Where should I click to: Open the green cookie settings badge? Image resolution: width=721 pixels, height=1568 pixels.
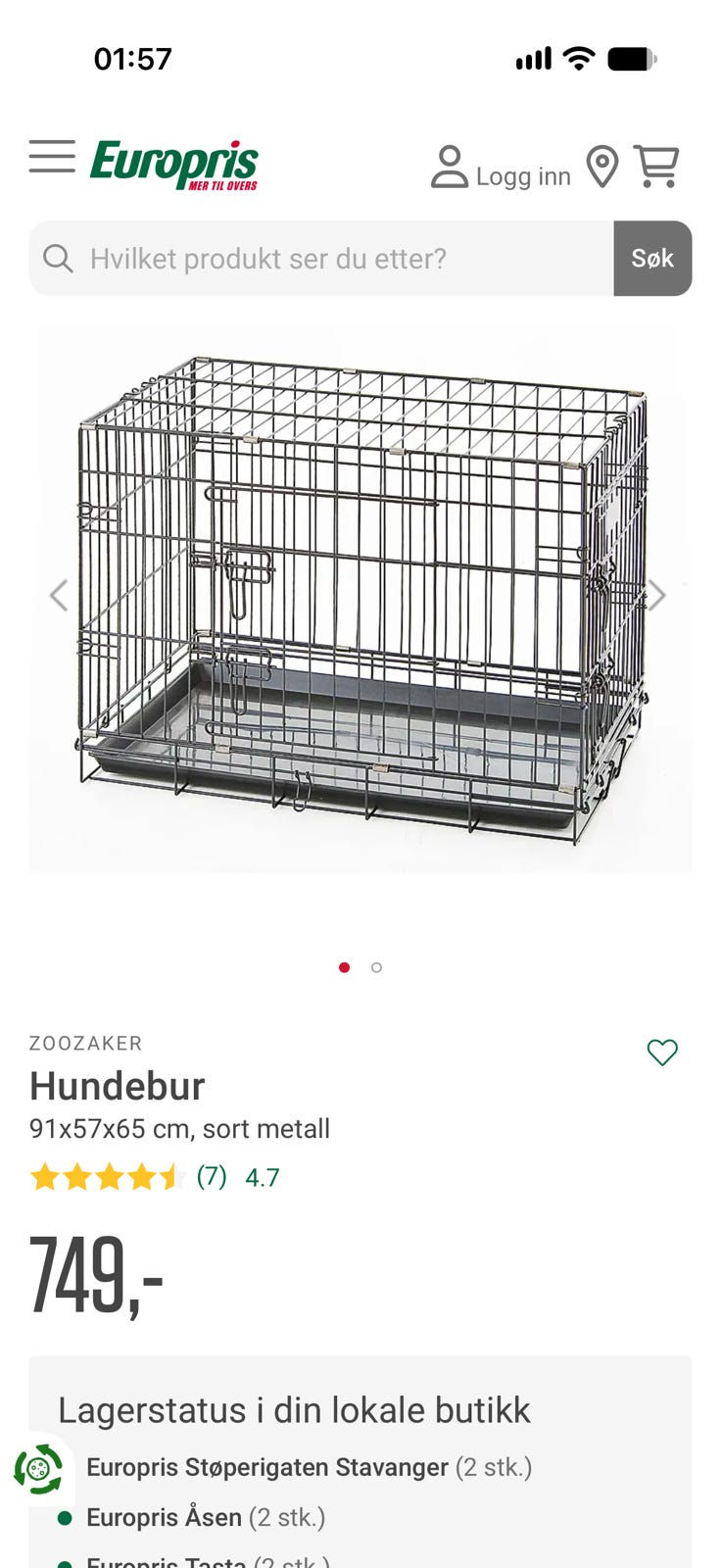click(x=38, y=1469)
